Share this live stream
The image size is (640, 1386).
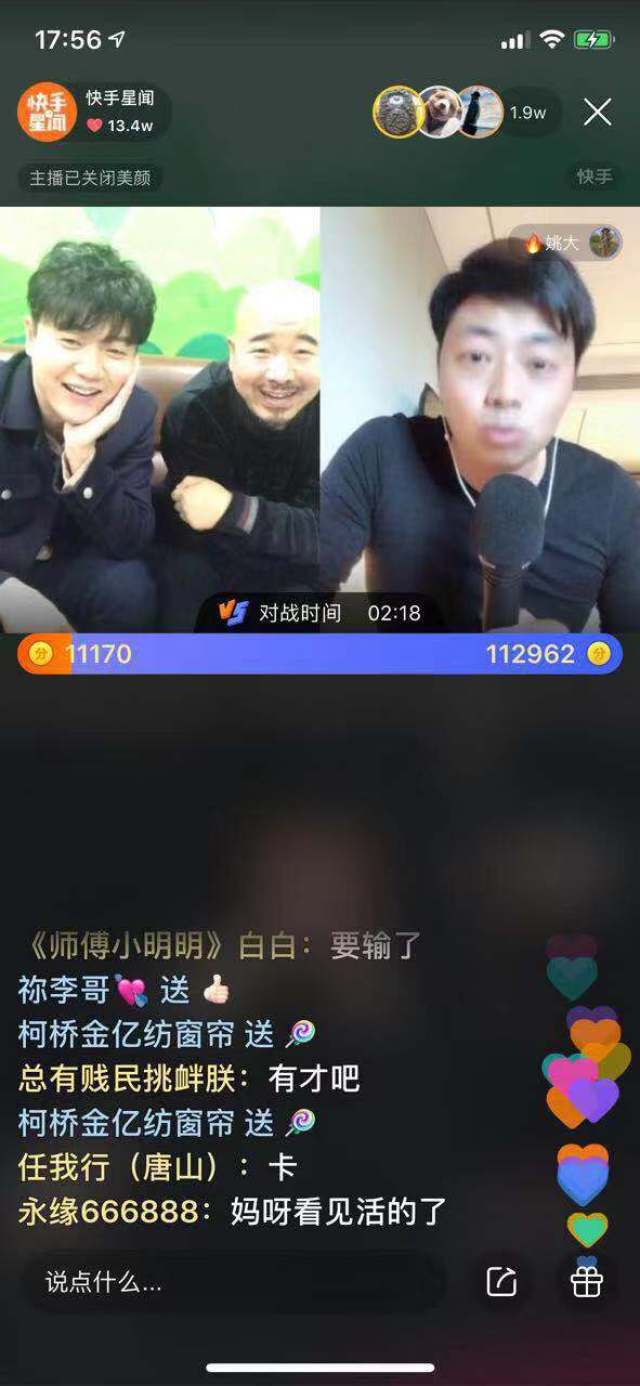[501, 1282]
